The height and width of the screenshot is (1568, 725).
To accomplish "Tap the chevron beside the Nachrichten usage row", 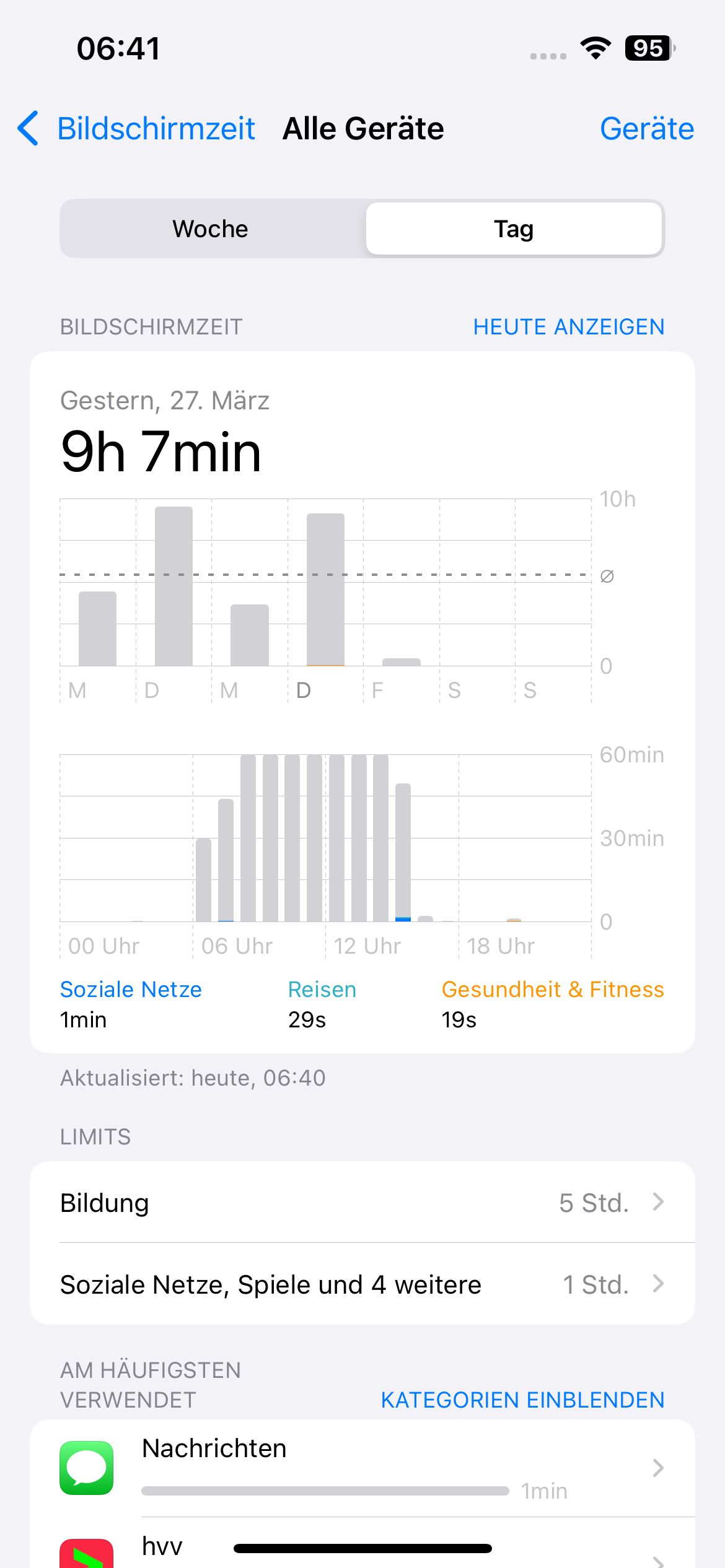I will pos(659,1466).
